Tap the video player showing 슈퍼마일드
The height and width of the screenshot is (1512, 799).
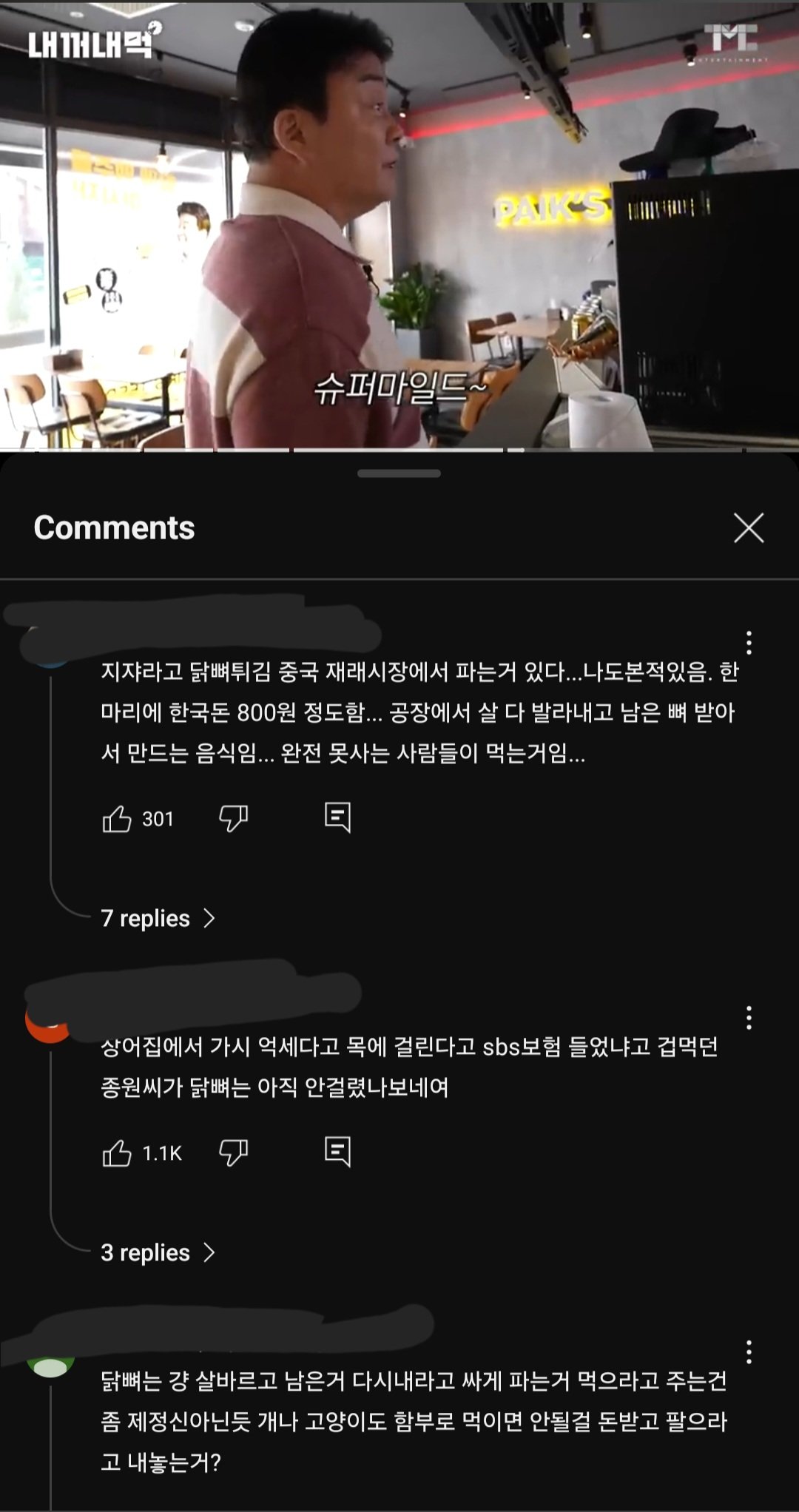coord(399,222)
